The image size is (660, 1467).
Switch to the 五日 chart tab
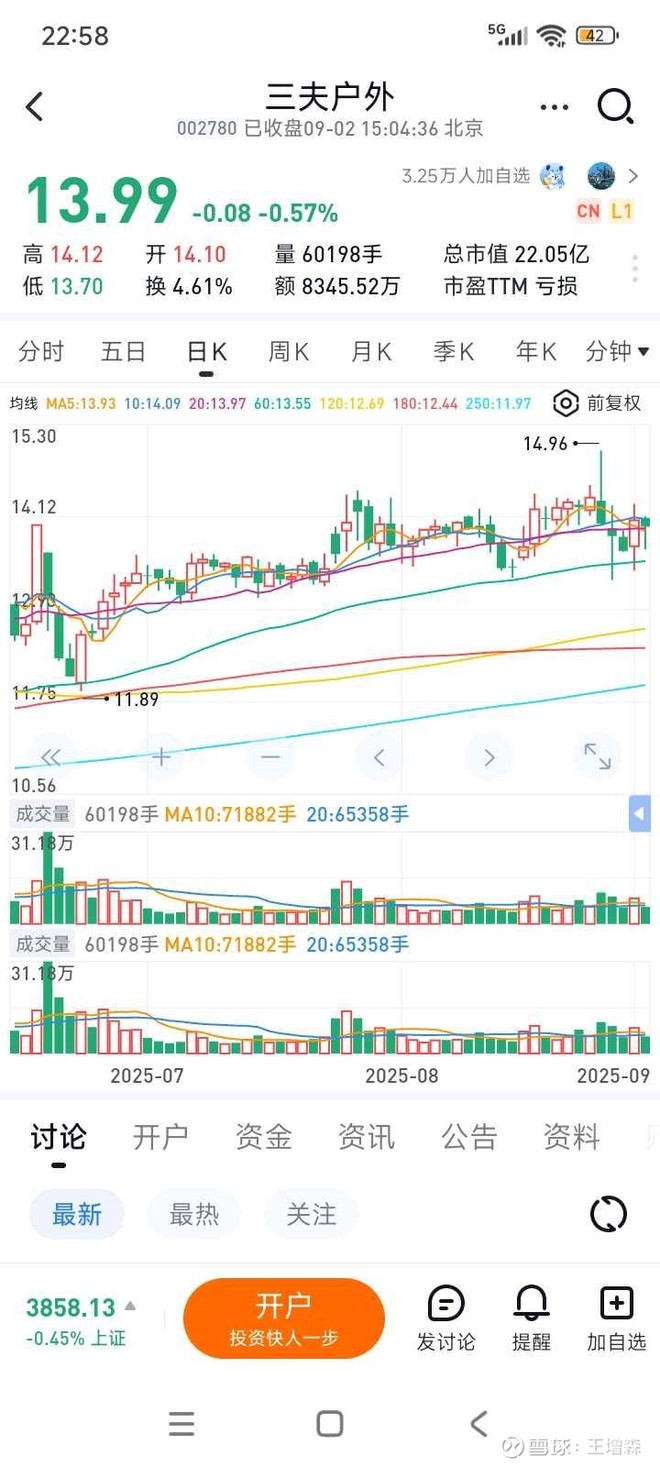pos(123,351)
